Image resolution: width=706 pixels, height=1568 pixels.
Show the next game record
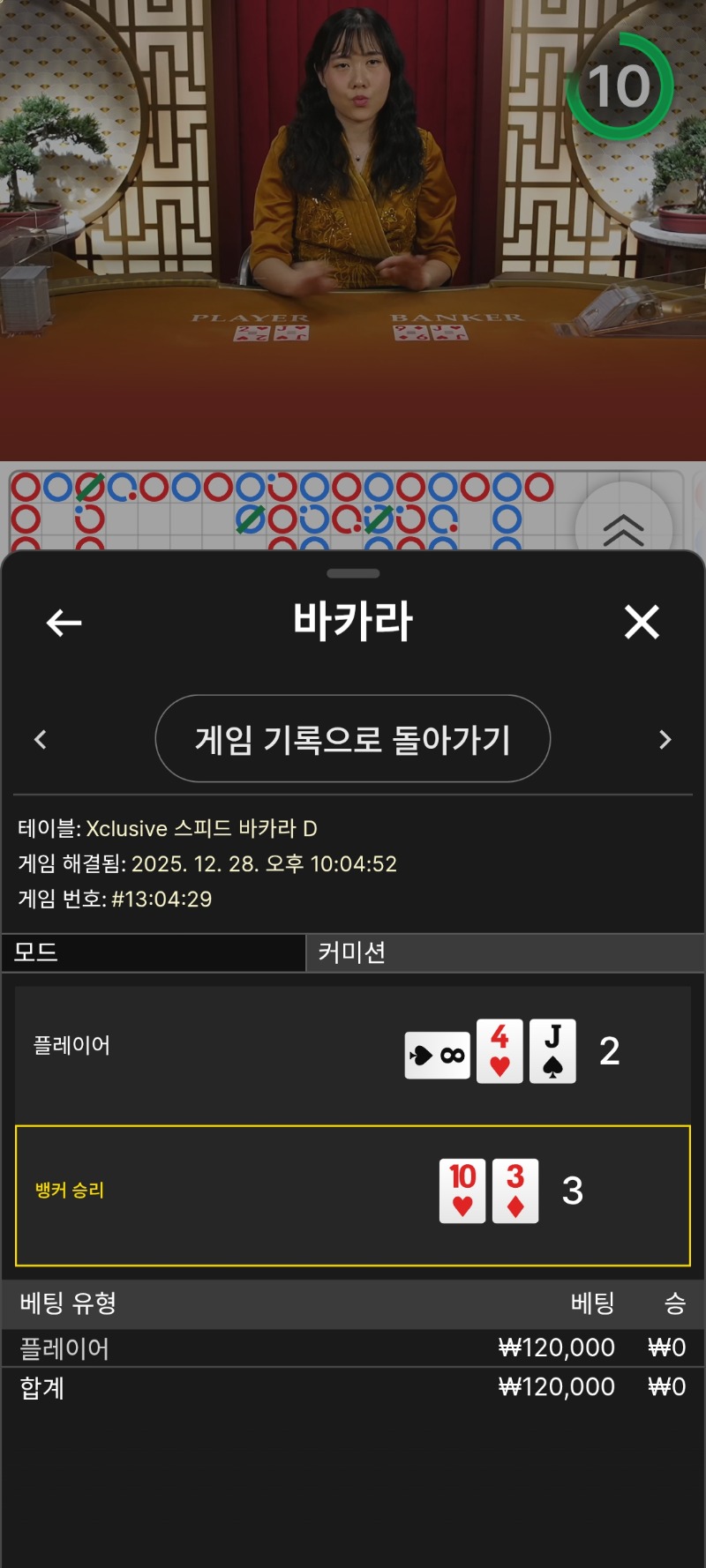pyautogui.click(x=665, y=739)
